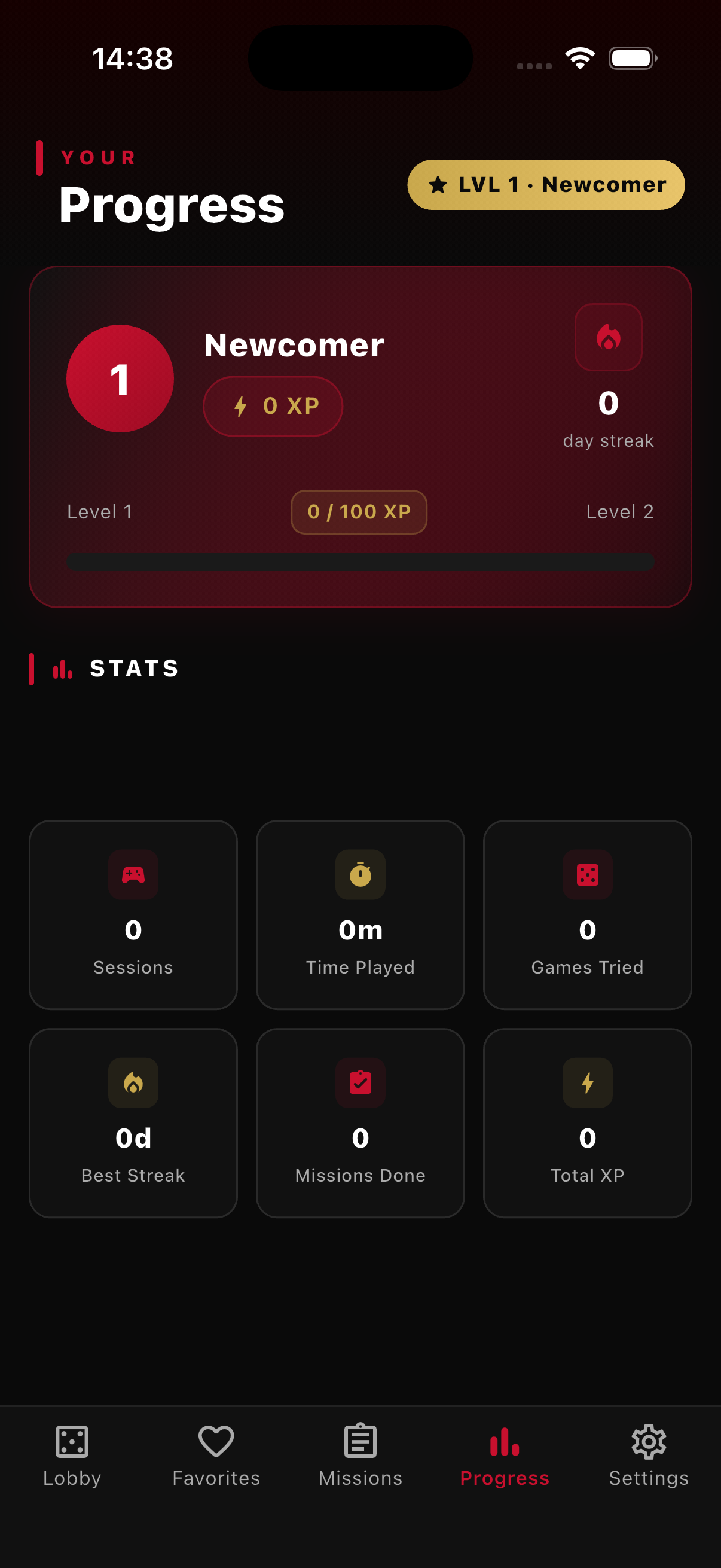Click the 0 / 100 XP label
721x1568 pixels.
pyautogui.click(x=359, y=512)
